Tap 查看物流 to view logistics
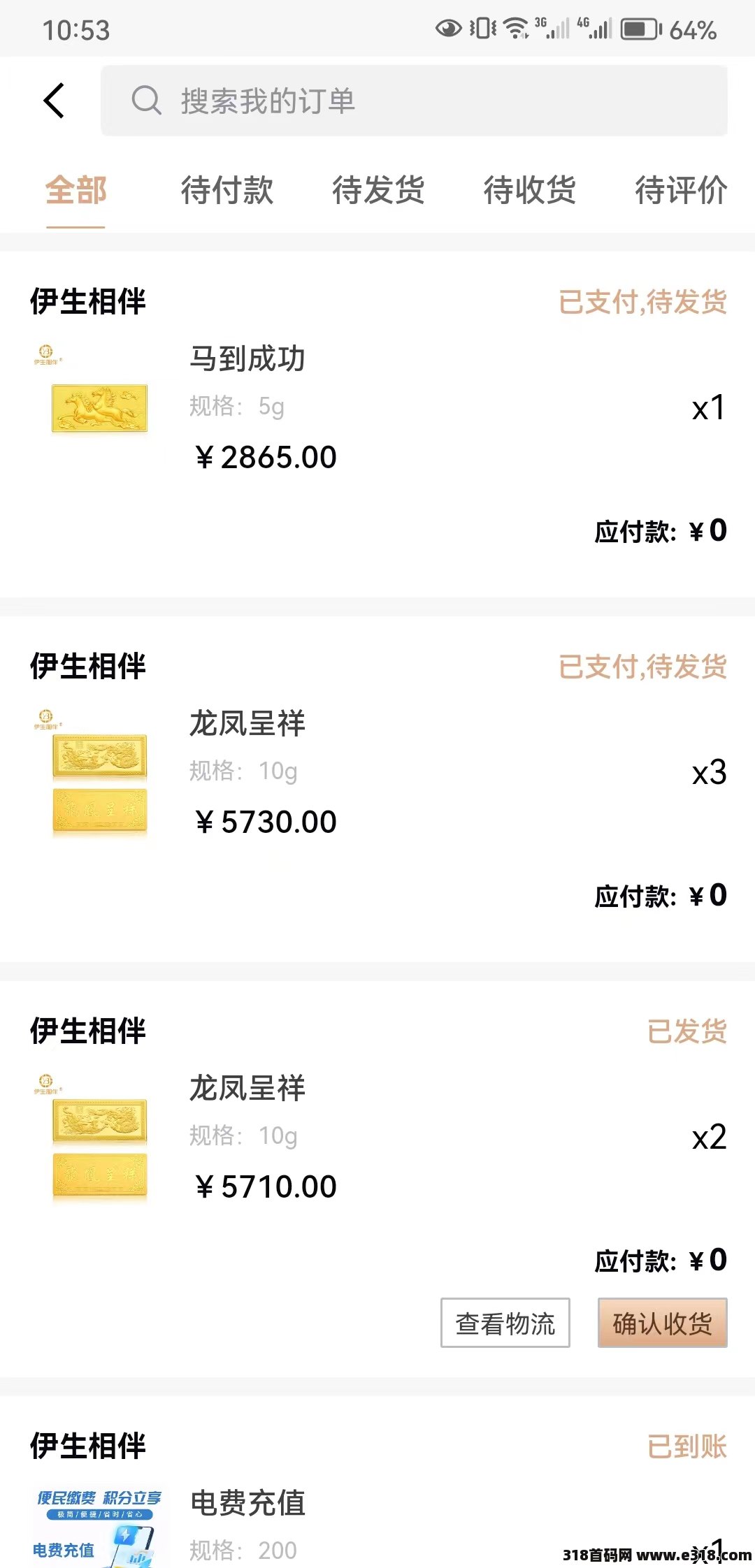This screenshot has width=755, height=1568. click(x=505, y=1323)
